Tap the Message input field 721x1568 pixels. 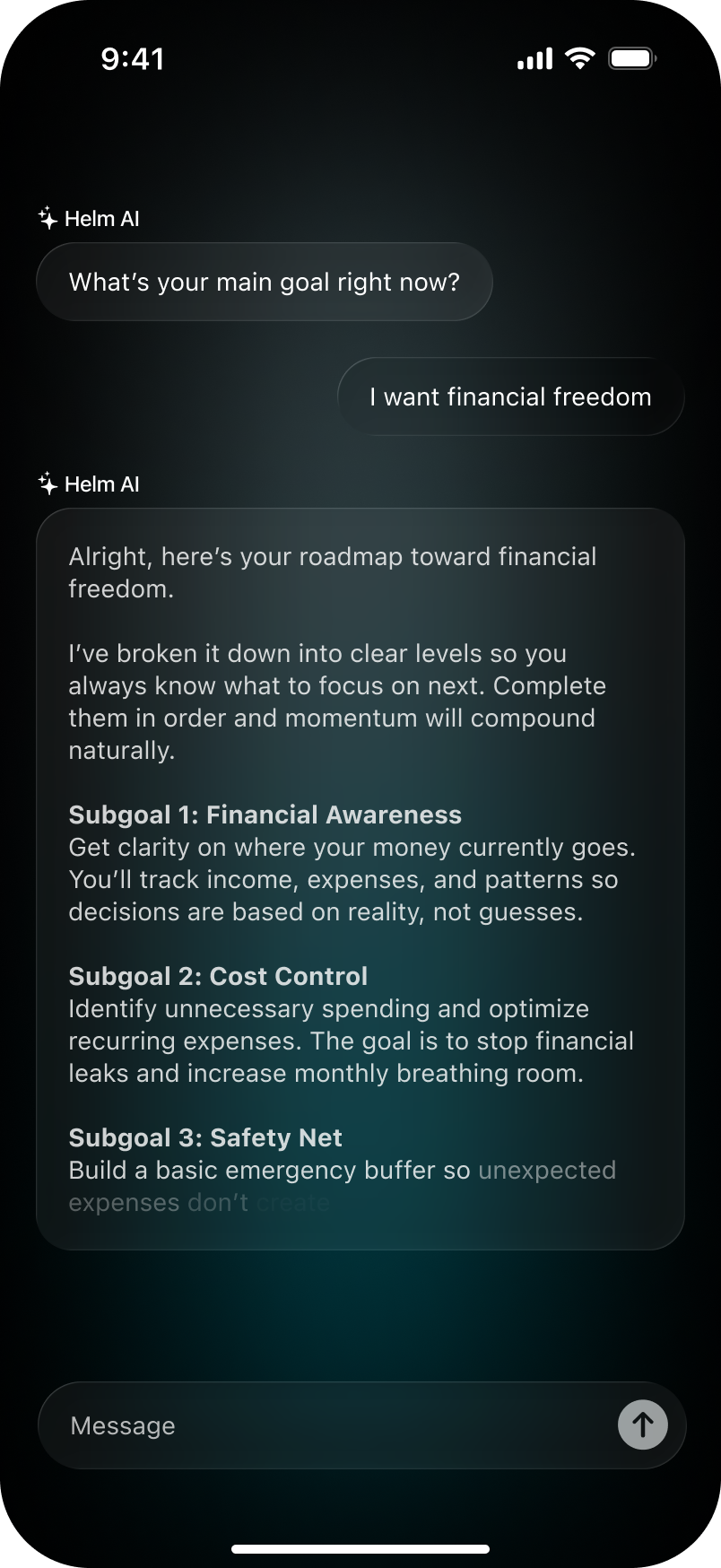click(323, 1425)
